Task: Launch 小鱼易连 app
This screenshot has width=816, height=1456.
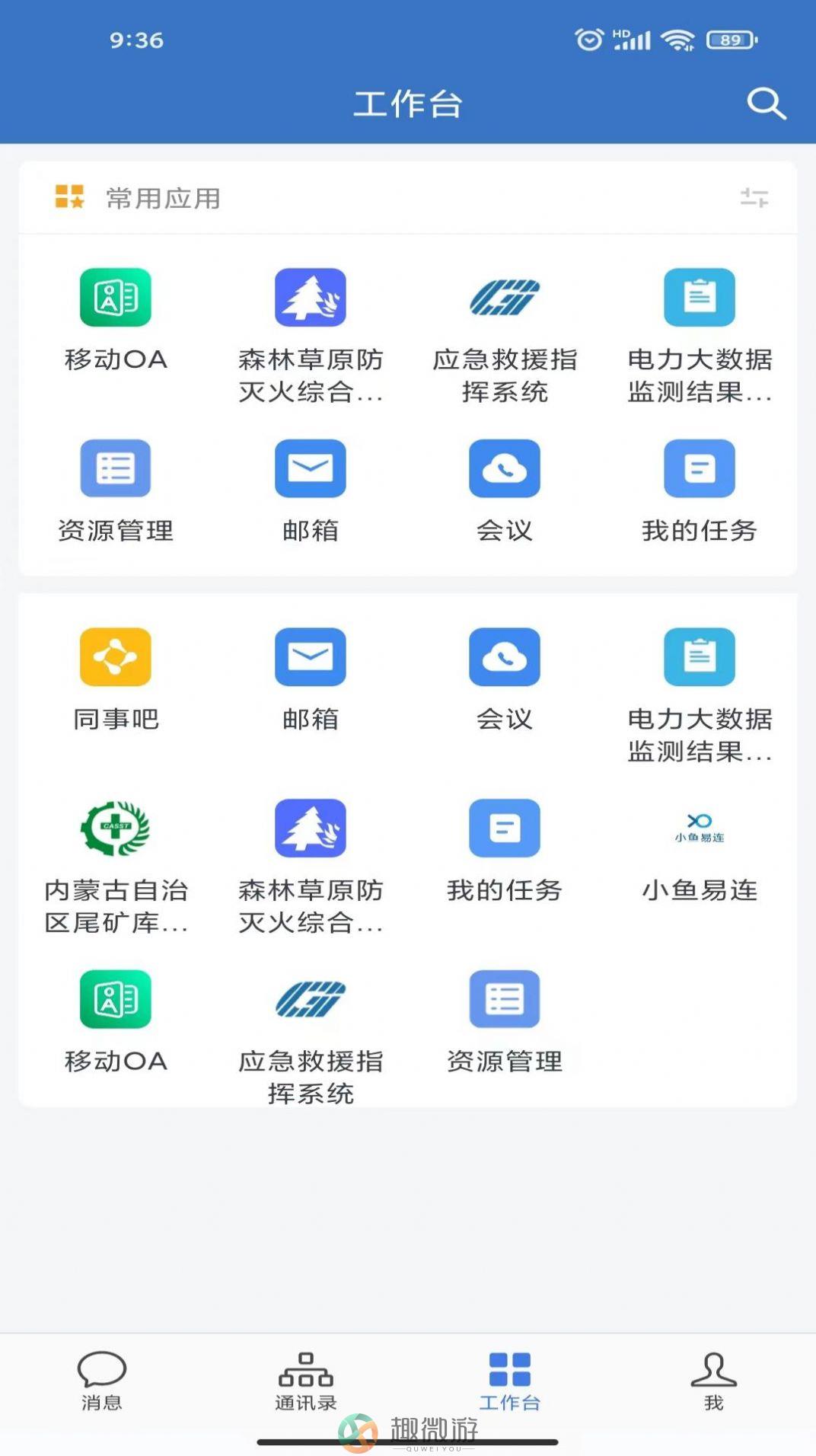Action: 700,851
